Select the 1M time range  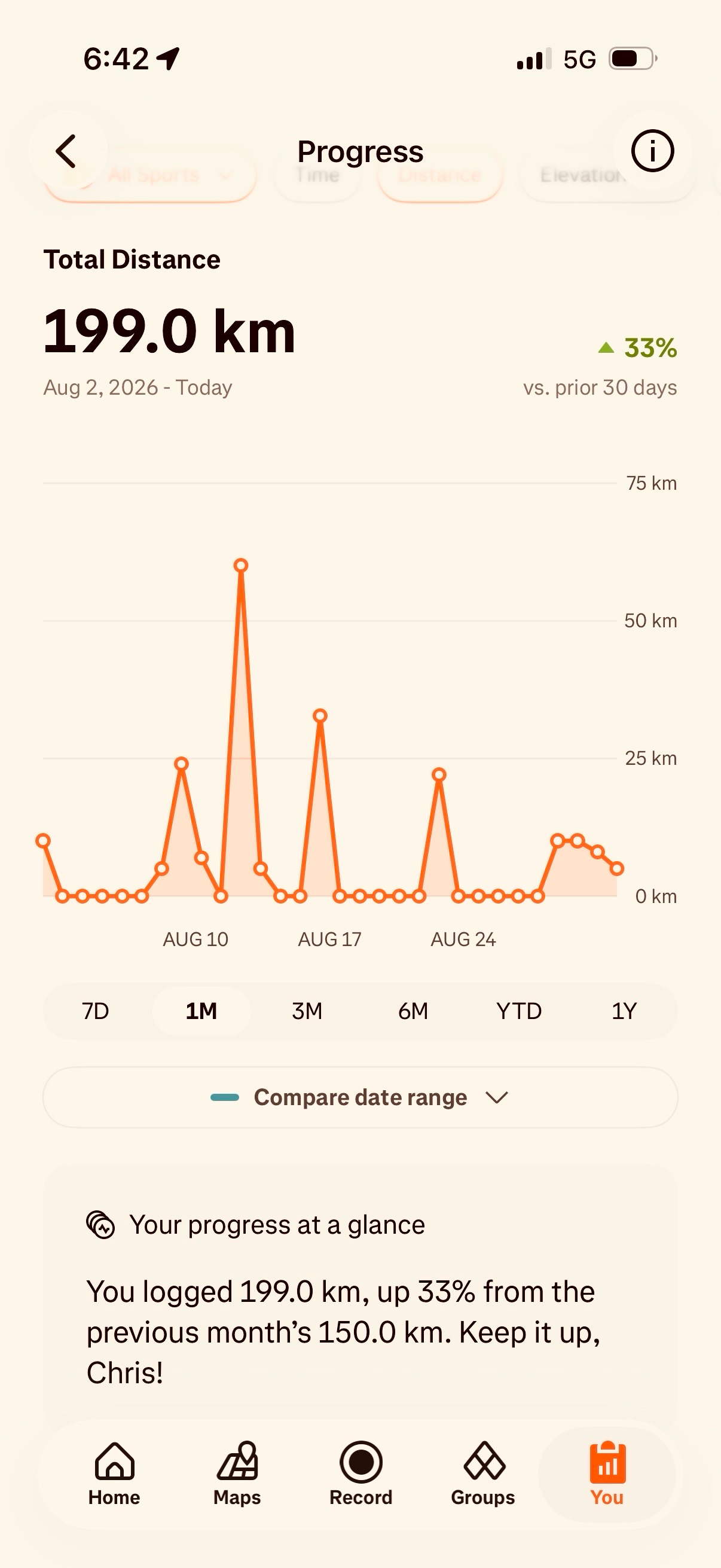coord(201,1011)
